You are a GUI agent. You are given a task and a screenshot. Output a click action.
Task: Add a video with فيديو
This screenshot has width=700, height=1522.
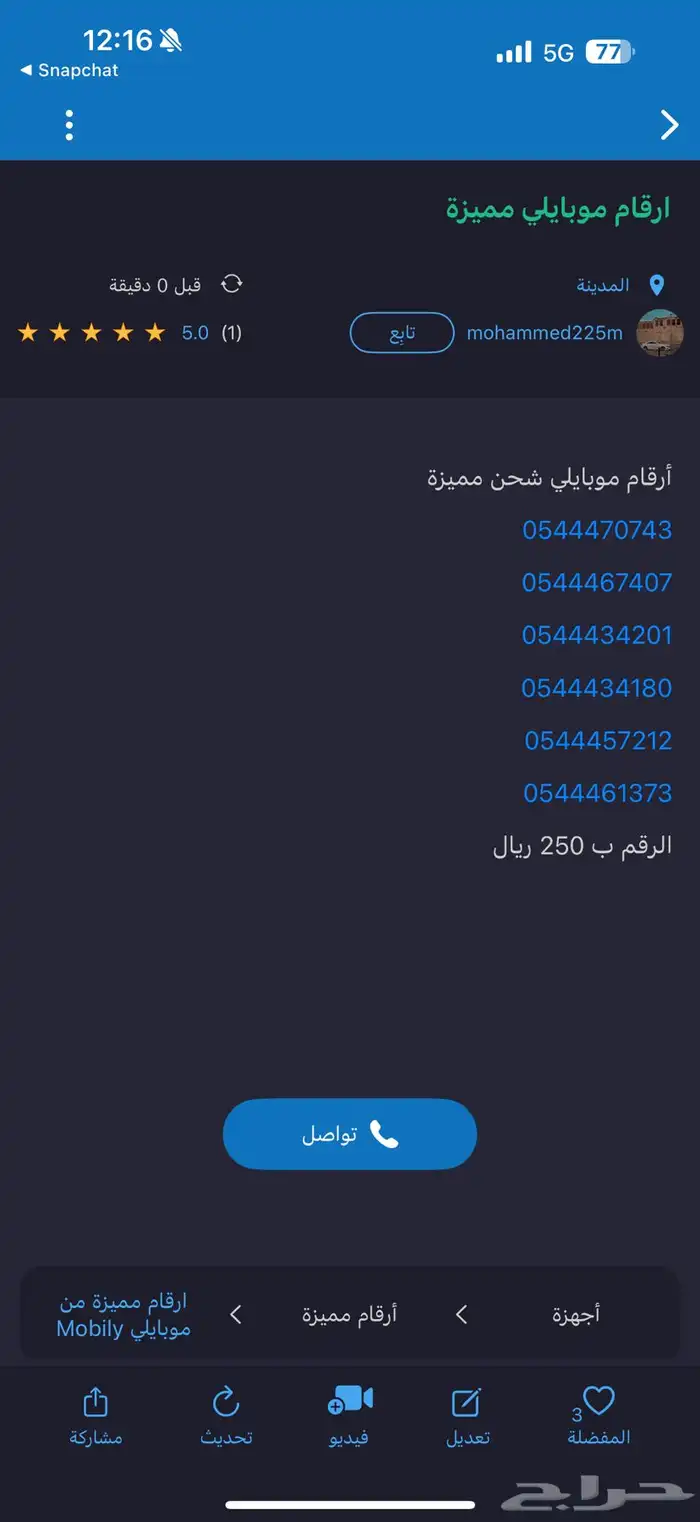350,1416
